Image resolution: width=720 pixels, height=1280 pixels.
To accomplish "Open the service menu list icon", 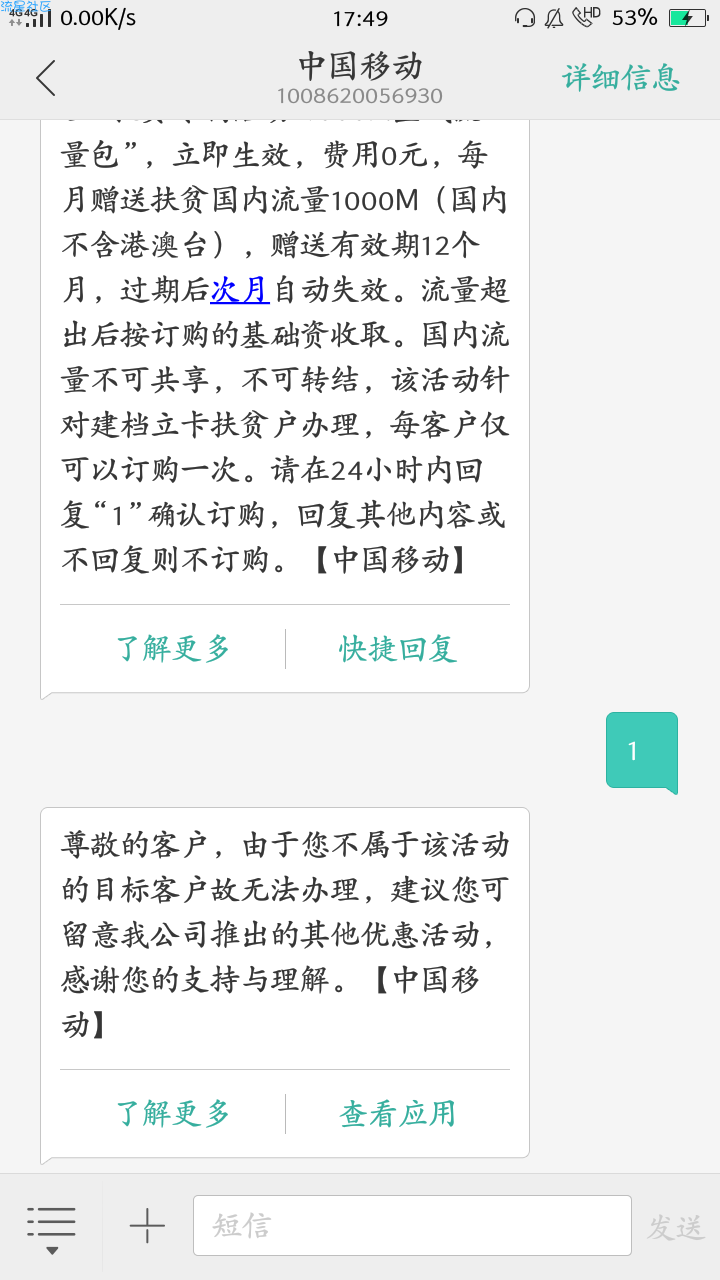I will coord(51,1227).
